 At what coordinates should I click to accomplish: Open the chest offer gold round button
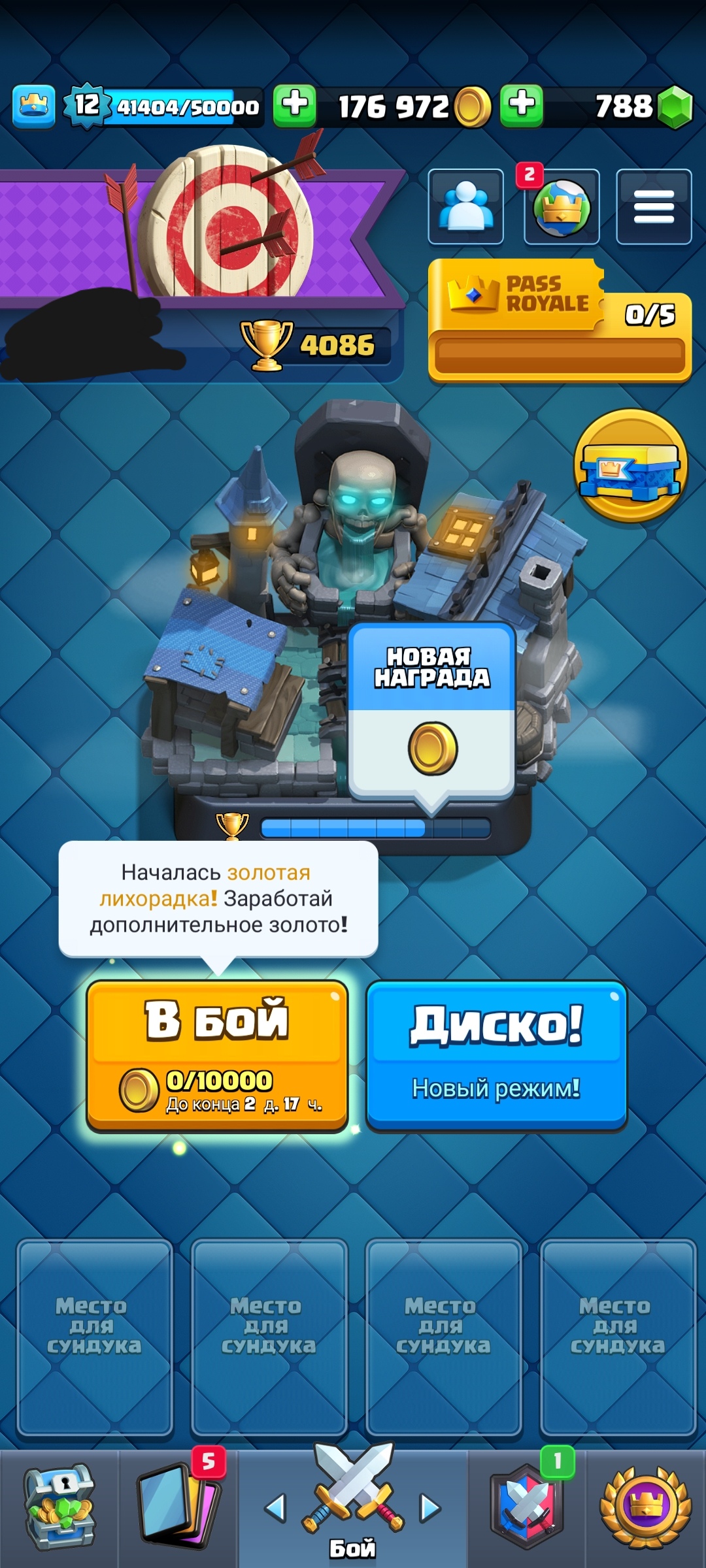tap(631, 466)
